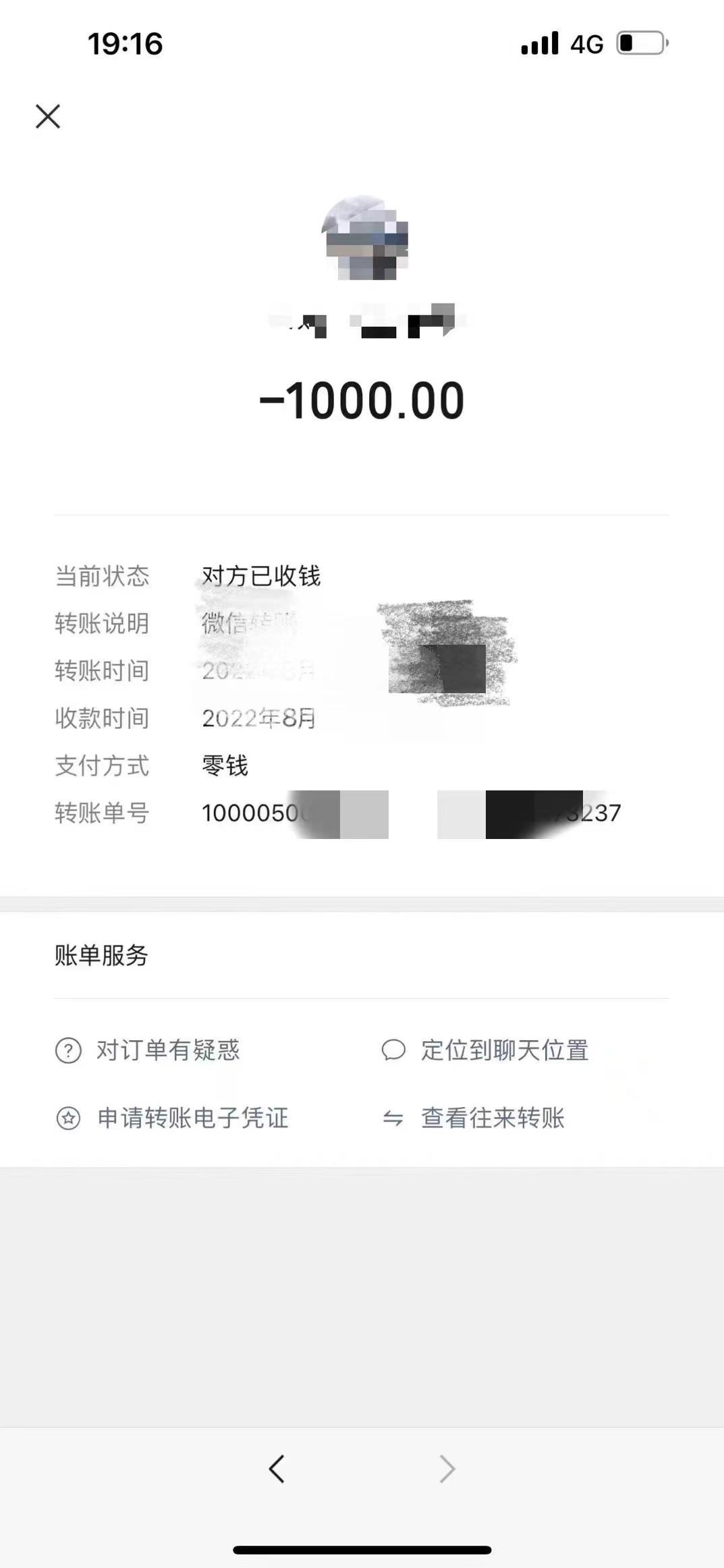724x1568 pixels.
Task: Open 查看往来转账 history
Action: (x=473, y=1118)
